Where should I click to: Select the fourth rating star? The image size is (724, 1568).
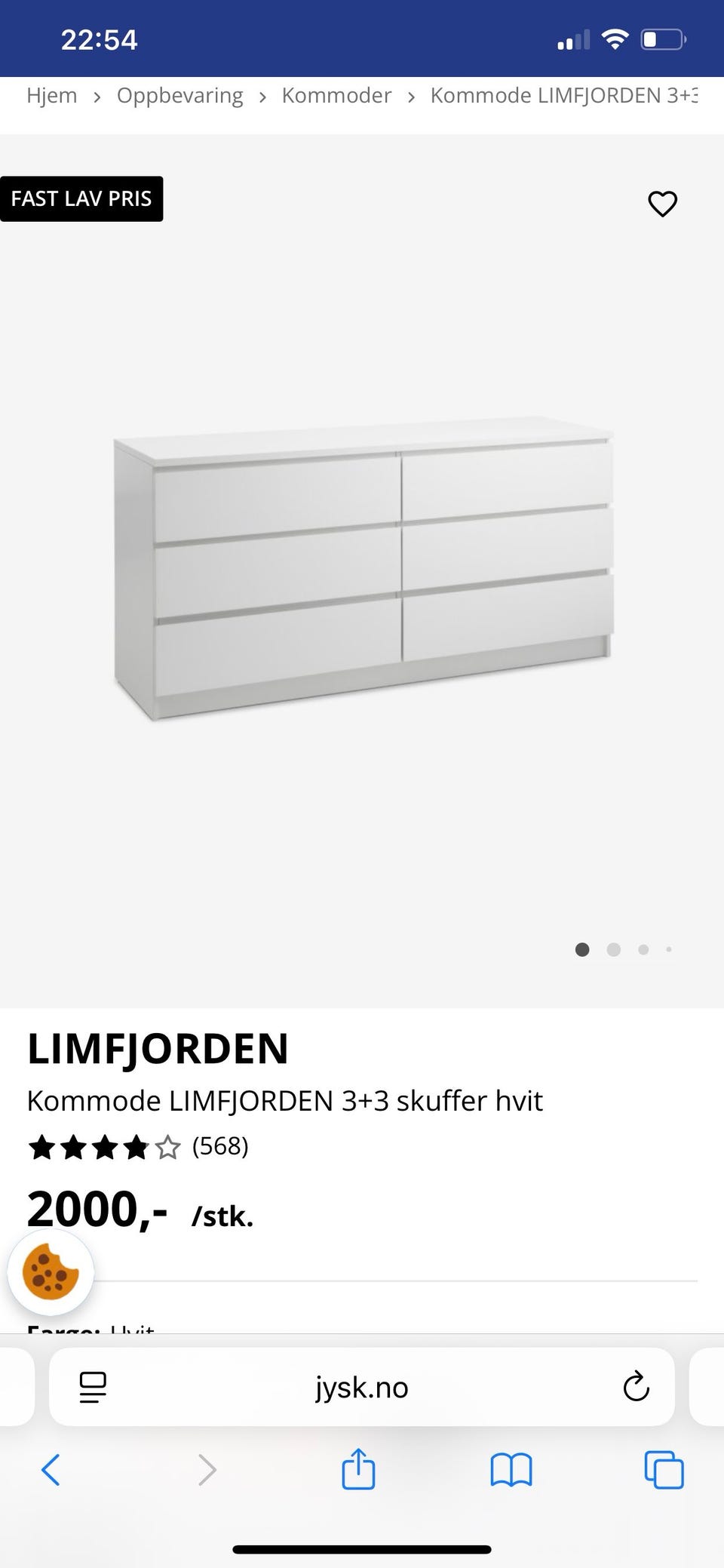click(135, 1146)
